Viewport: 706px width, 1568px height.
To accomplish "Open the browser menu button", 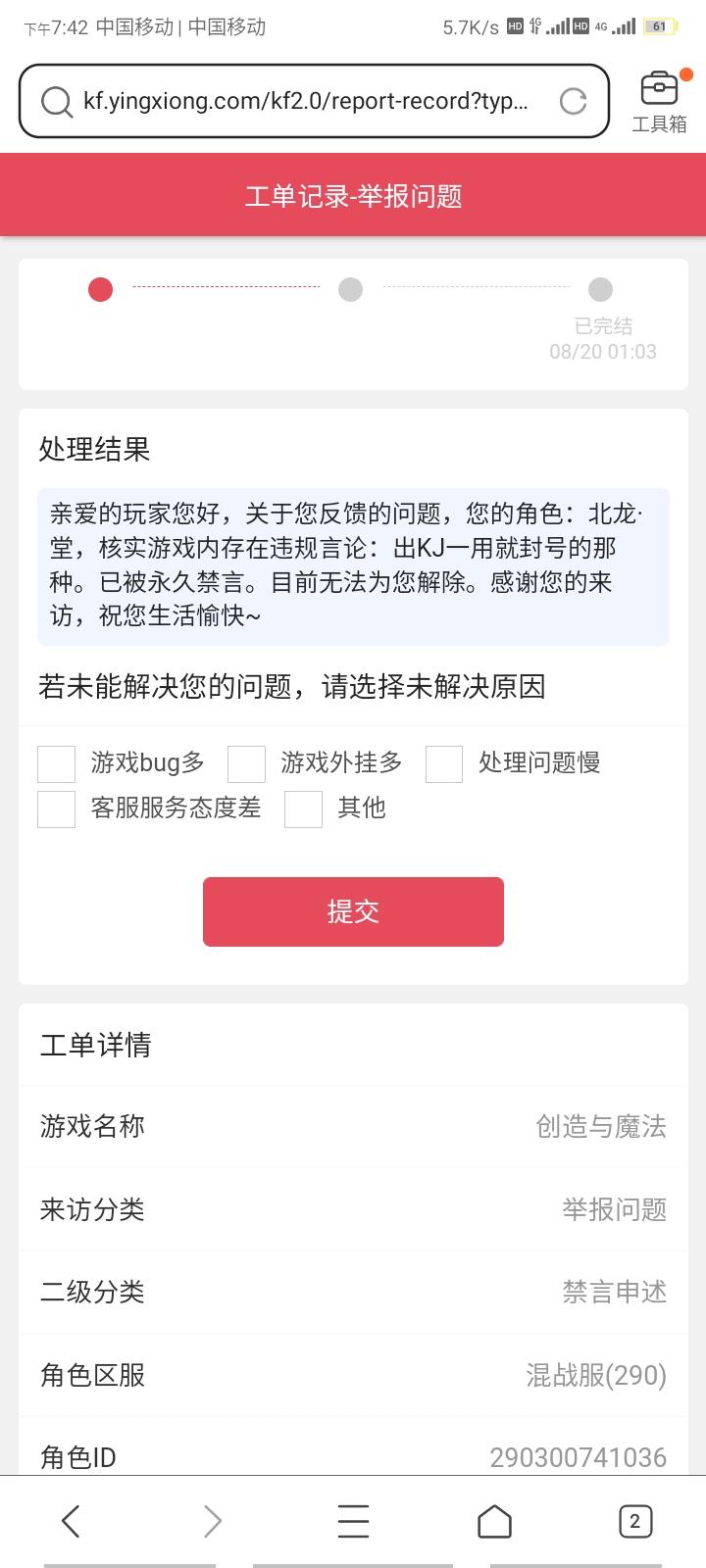I will (353, 1521).
